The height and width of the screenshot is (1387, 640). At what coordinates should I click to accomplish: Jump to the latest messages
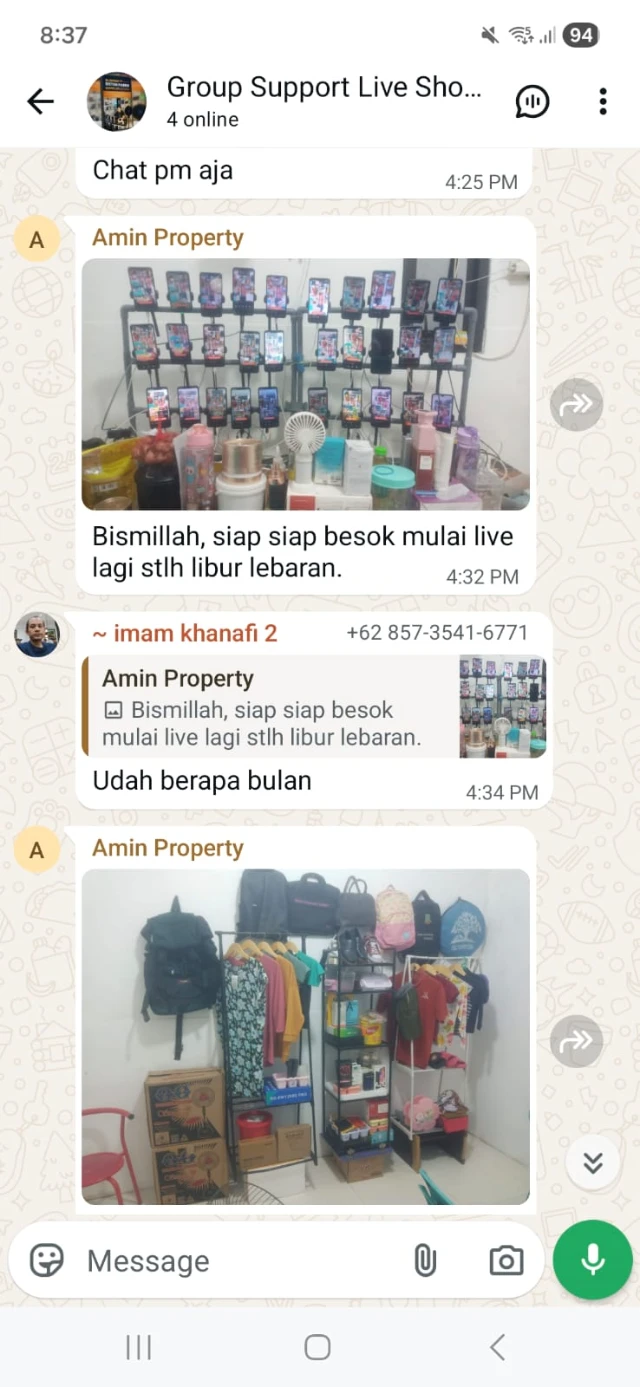592,1163
